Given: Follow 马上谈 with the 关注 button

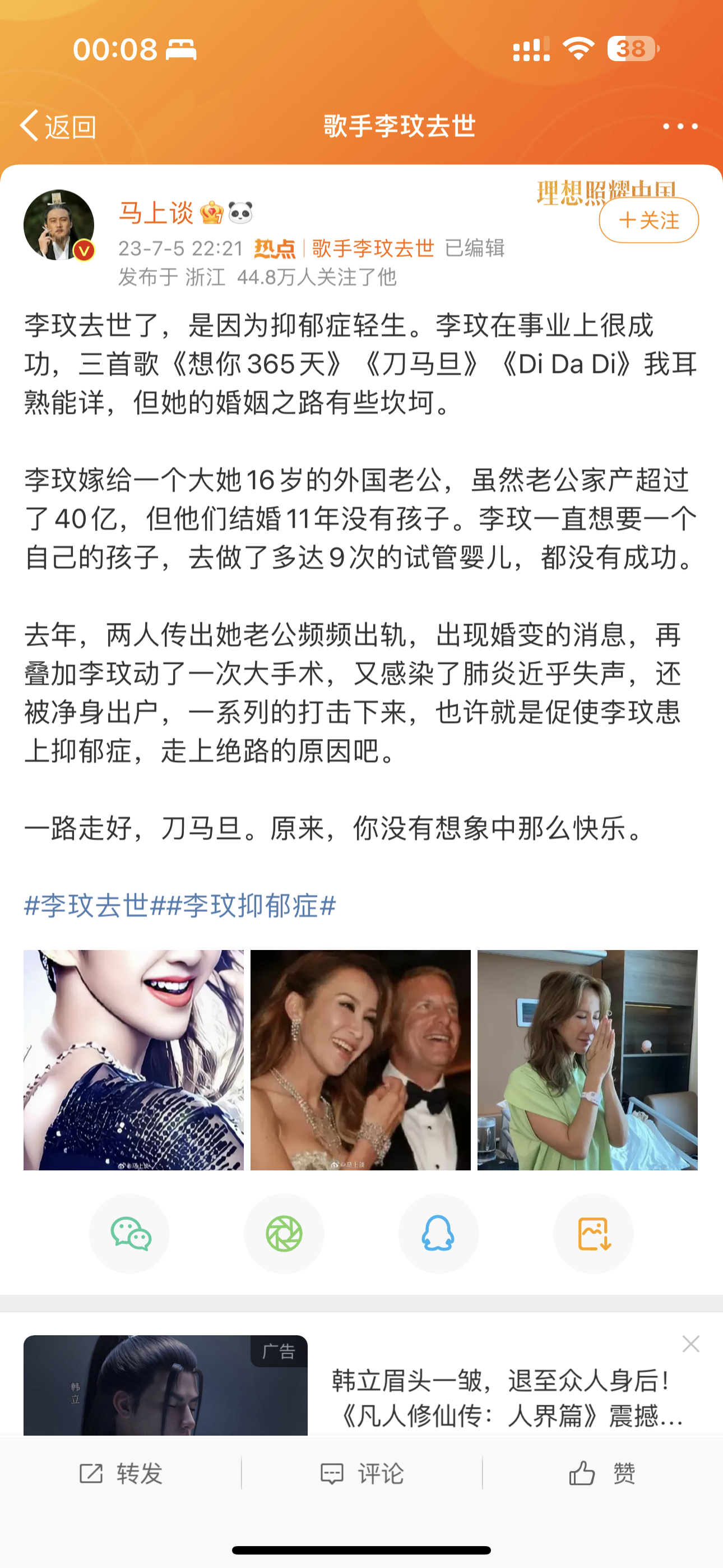Looking at the screenshot, I should (x=649, y=220).
